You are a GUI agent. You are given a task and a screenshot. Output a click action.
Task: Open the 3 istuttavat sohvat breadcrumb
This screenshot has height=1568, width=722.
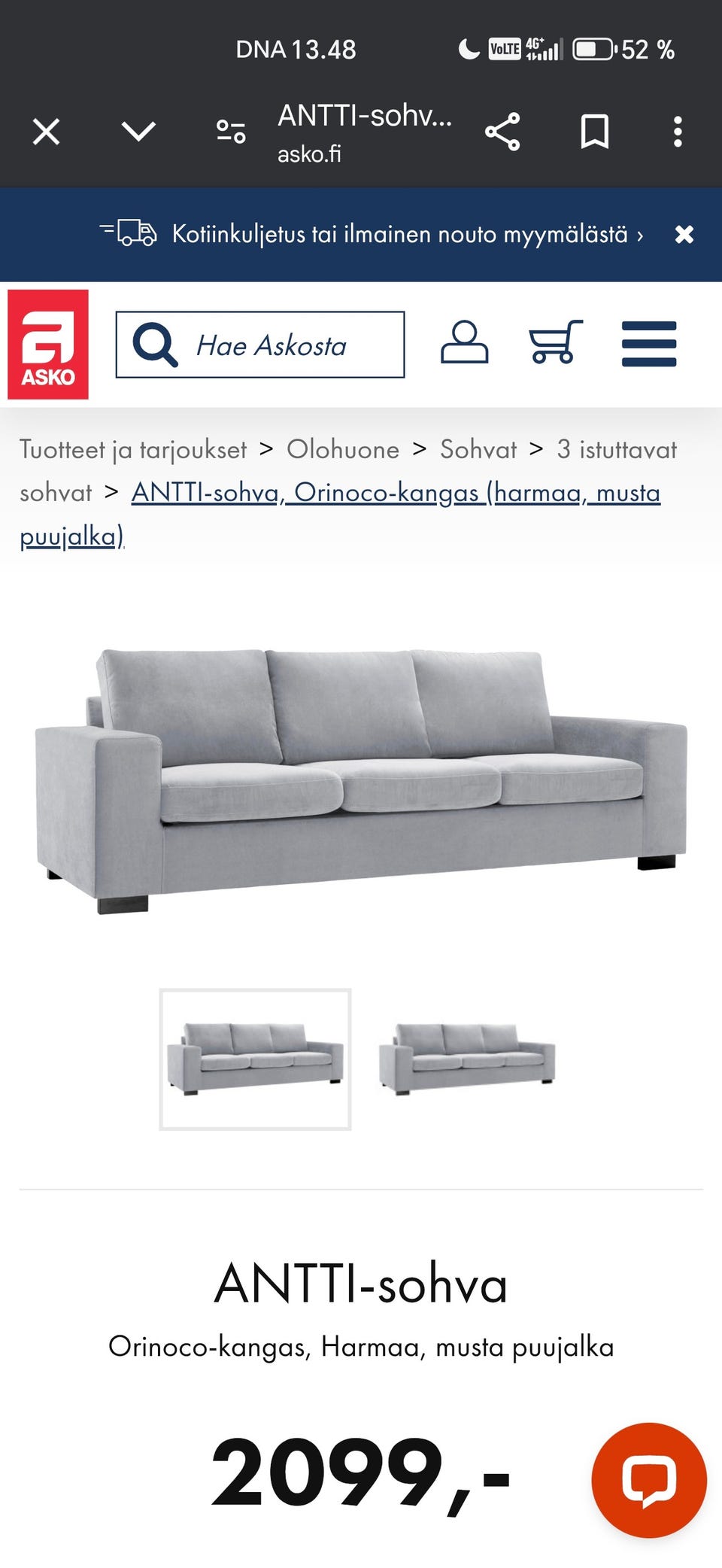[x=616, y=449]
